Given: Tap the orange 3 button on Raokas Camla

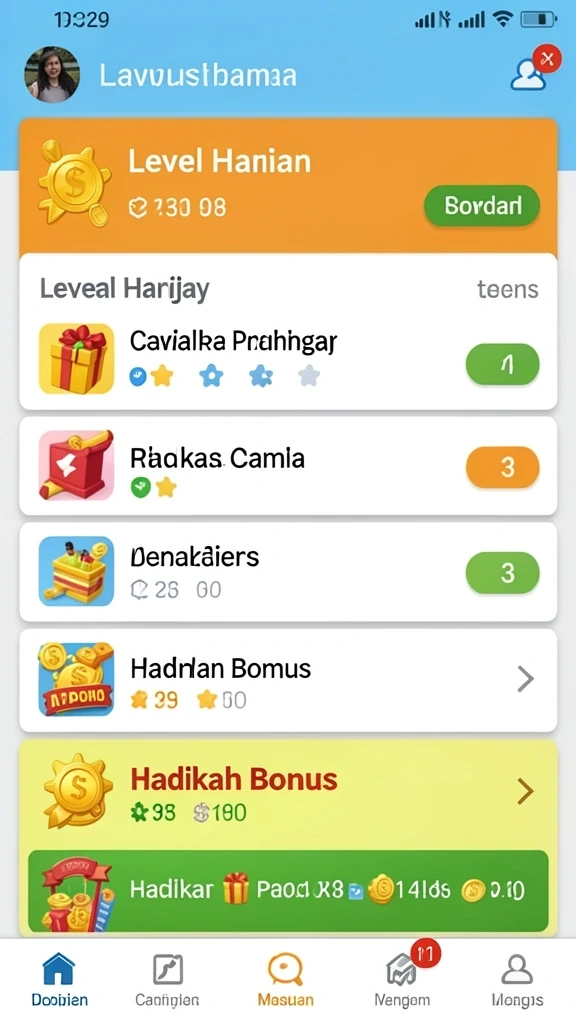Looking at the screenshot, I should 502,467.
